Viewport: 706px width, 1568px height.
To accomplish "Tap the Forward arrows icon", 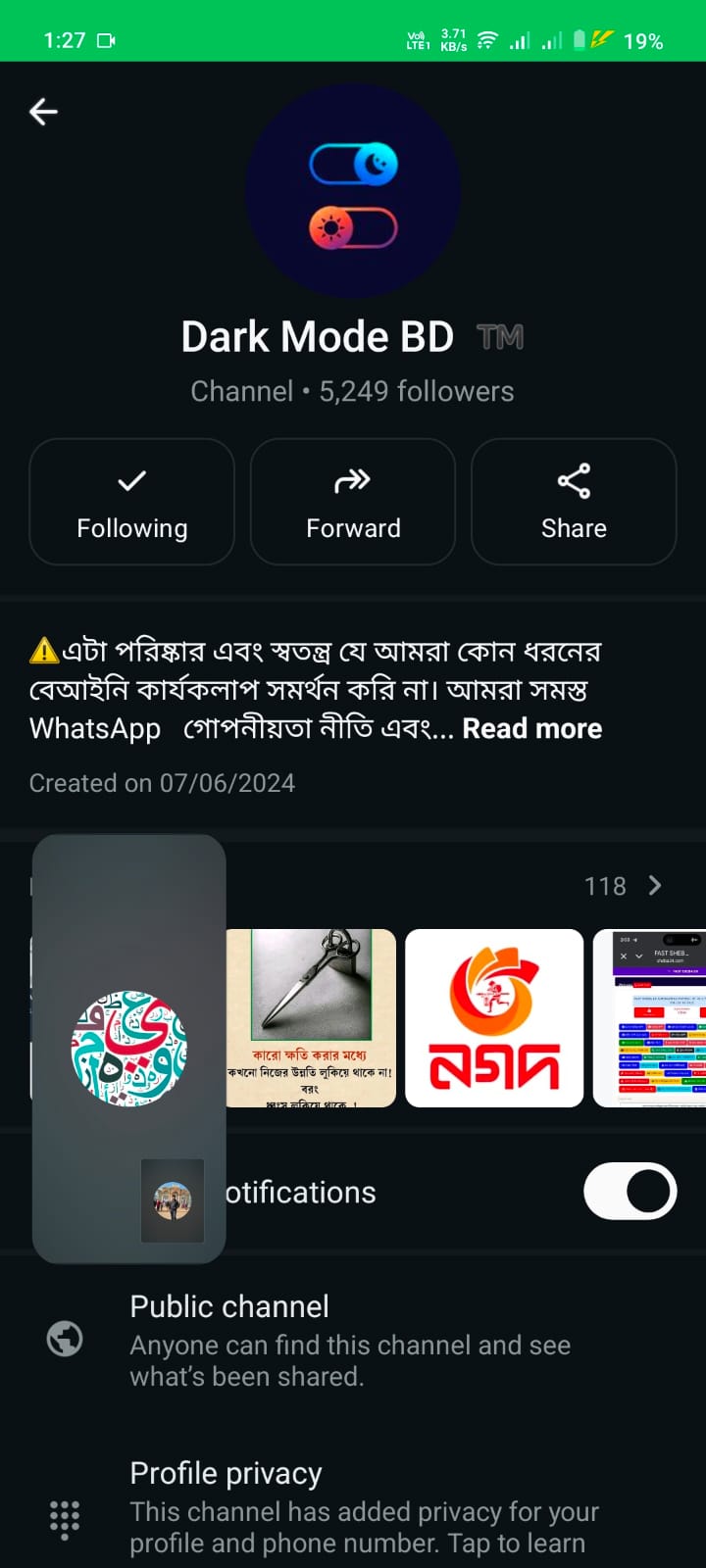I will pyautogui.click(x=352, y=480).
